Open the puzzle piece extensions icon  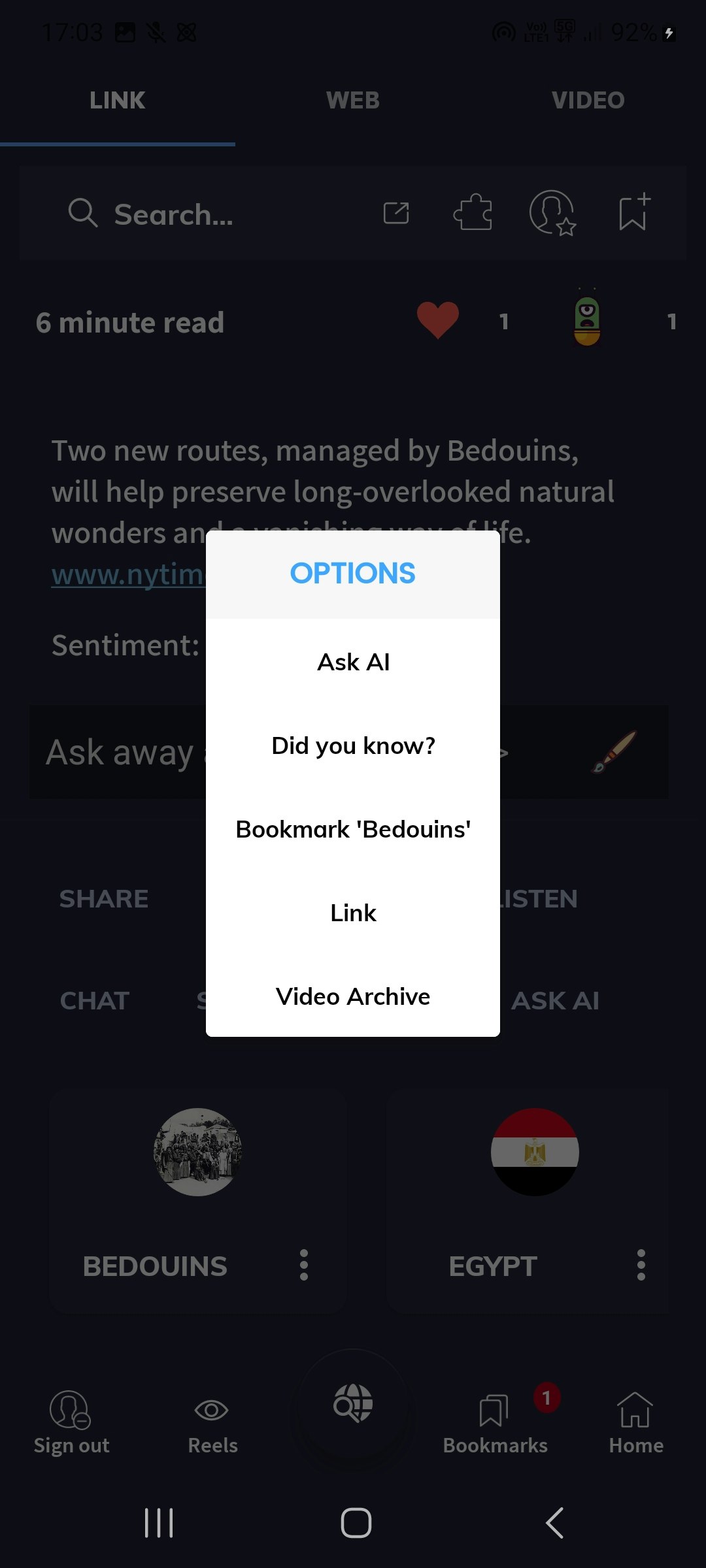473,212
